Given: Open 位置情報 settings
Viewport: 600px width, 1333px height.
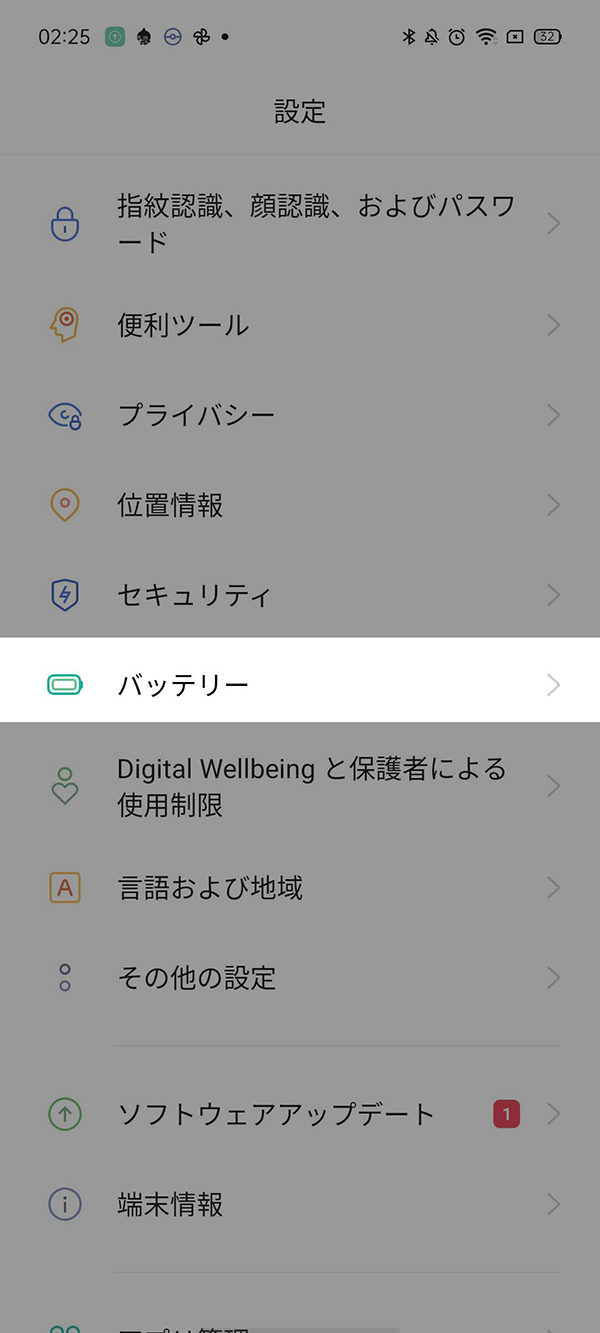Looking at the screenshot, I should [x=300, y=505].
